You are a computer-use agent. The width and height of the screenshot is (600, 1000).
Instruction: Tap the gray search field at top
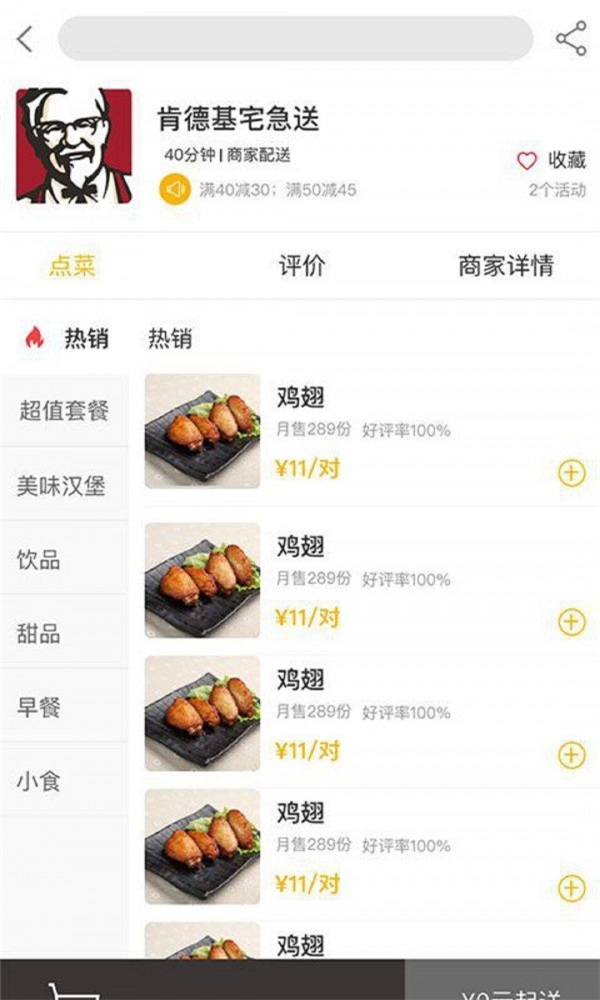(295, 38)
